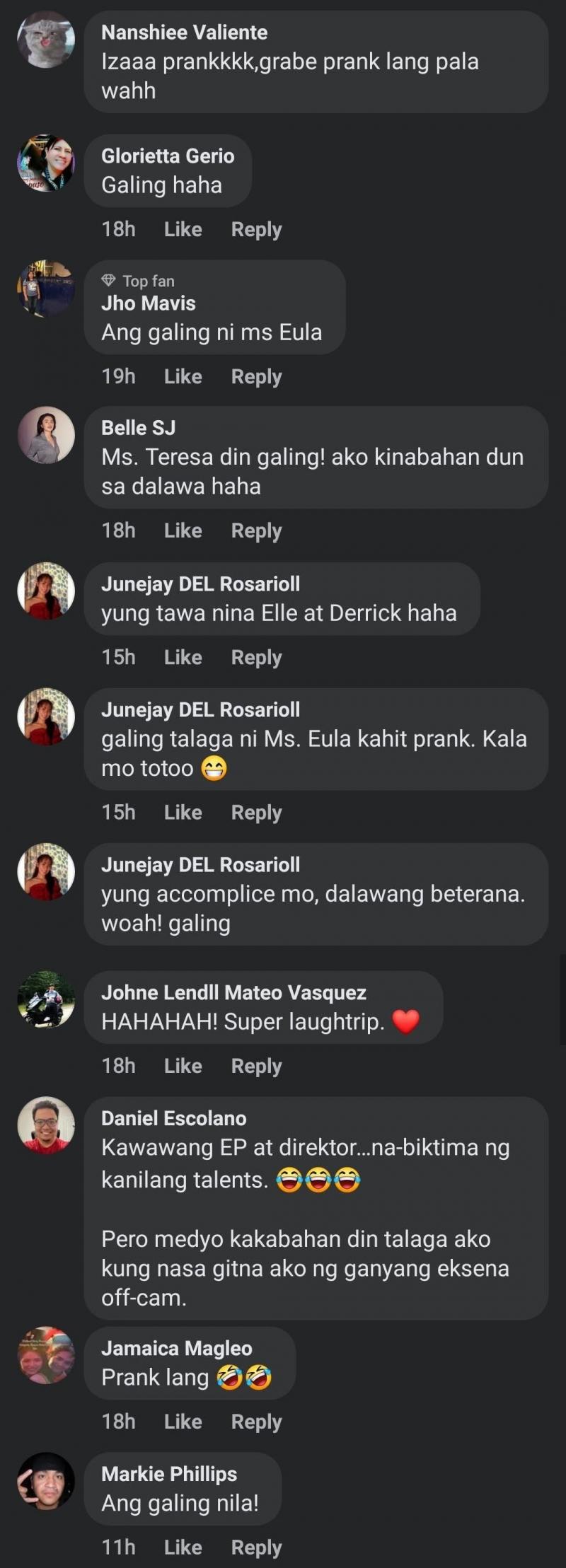Open Daniel Escolano's profile name

pyautogui.click(x=173, y=1118)
